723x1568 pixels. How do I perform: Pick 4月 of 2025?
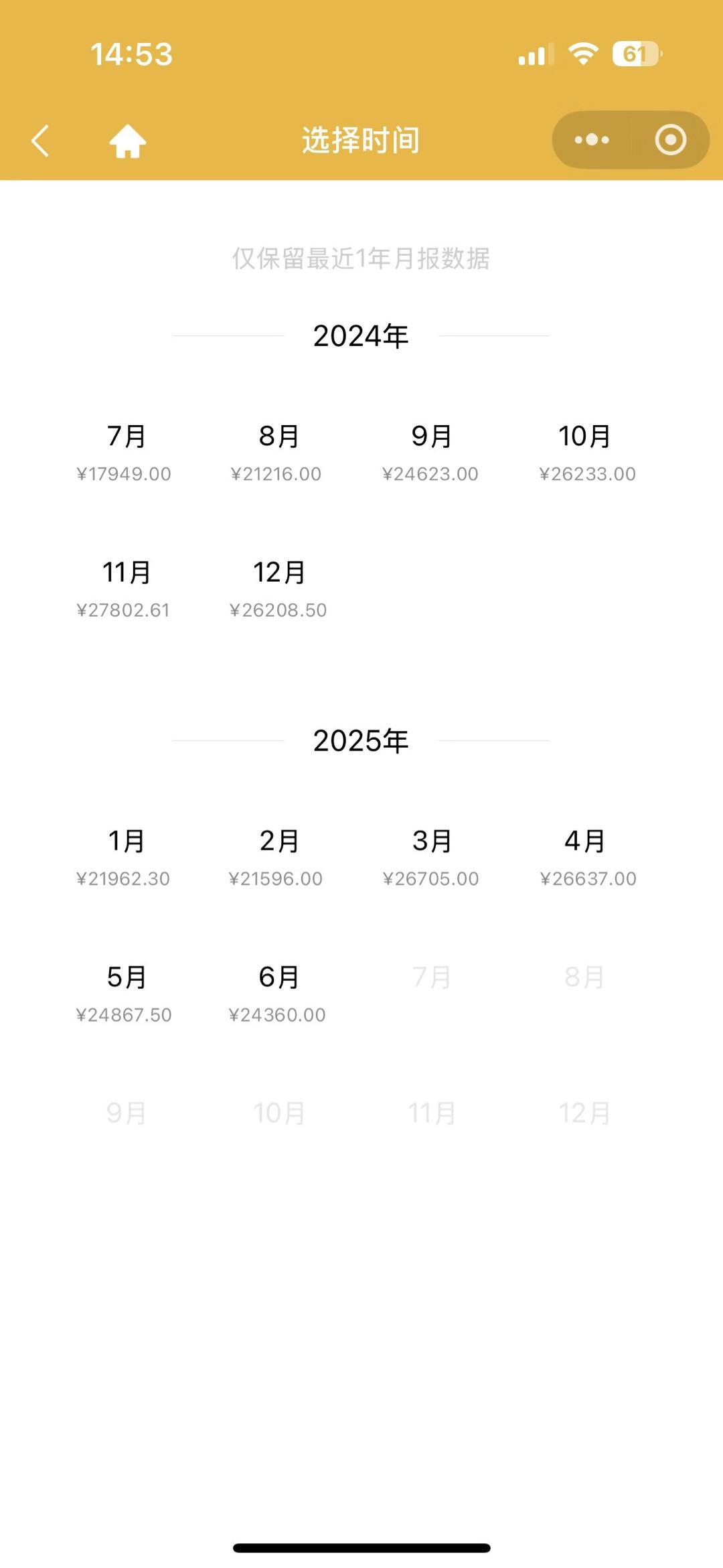[586, 857]
